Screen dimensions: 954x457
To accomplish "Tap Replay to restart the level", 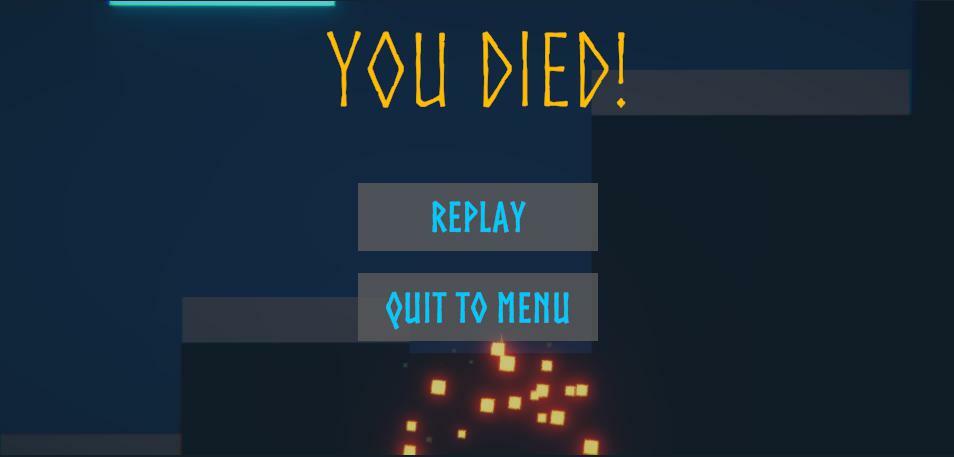I will click(x=478, y=217).
